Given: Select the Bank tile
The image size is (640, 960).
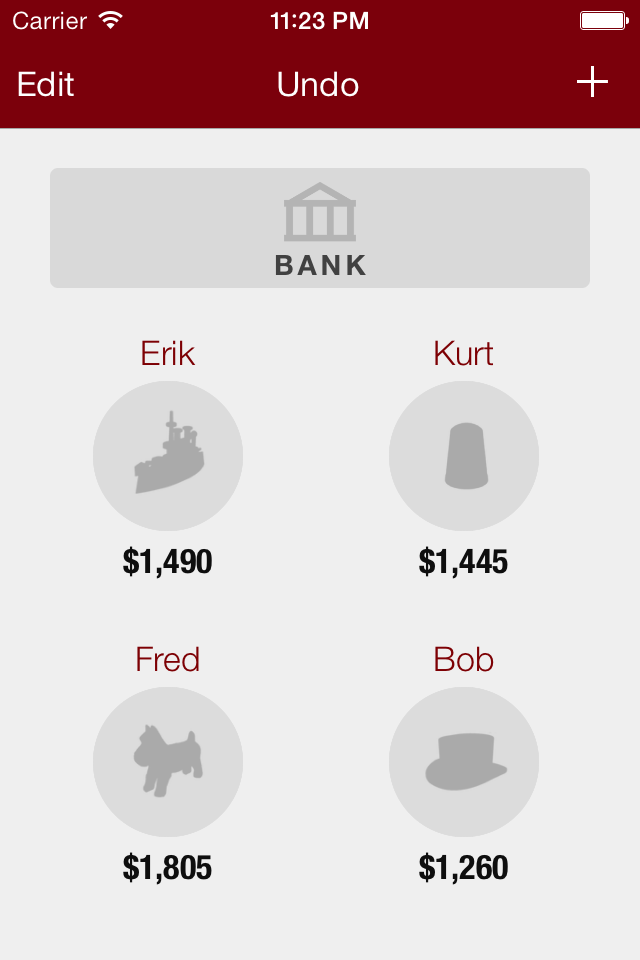Looking at the screenshot, I should click(x=320, y=228).
